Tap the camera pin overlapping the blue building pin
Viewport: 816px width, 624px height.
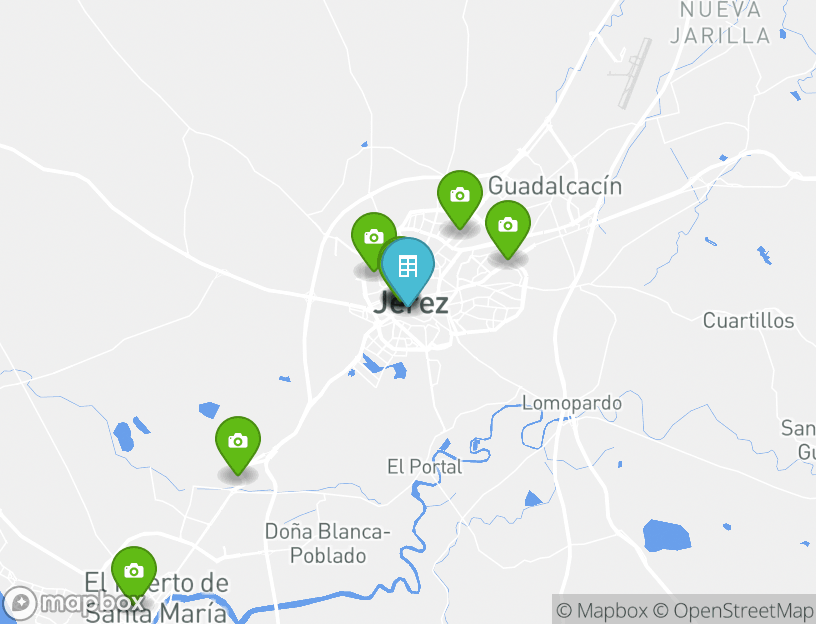pos(371,237)
